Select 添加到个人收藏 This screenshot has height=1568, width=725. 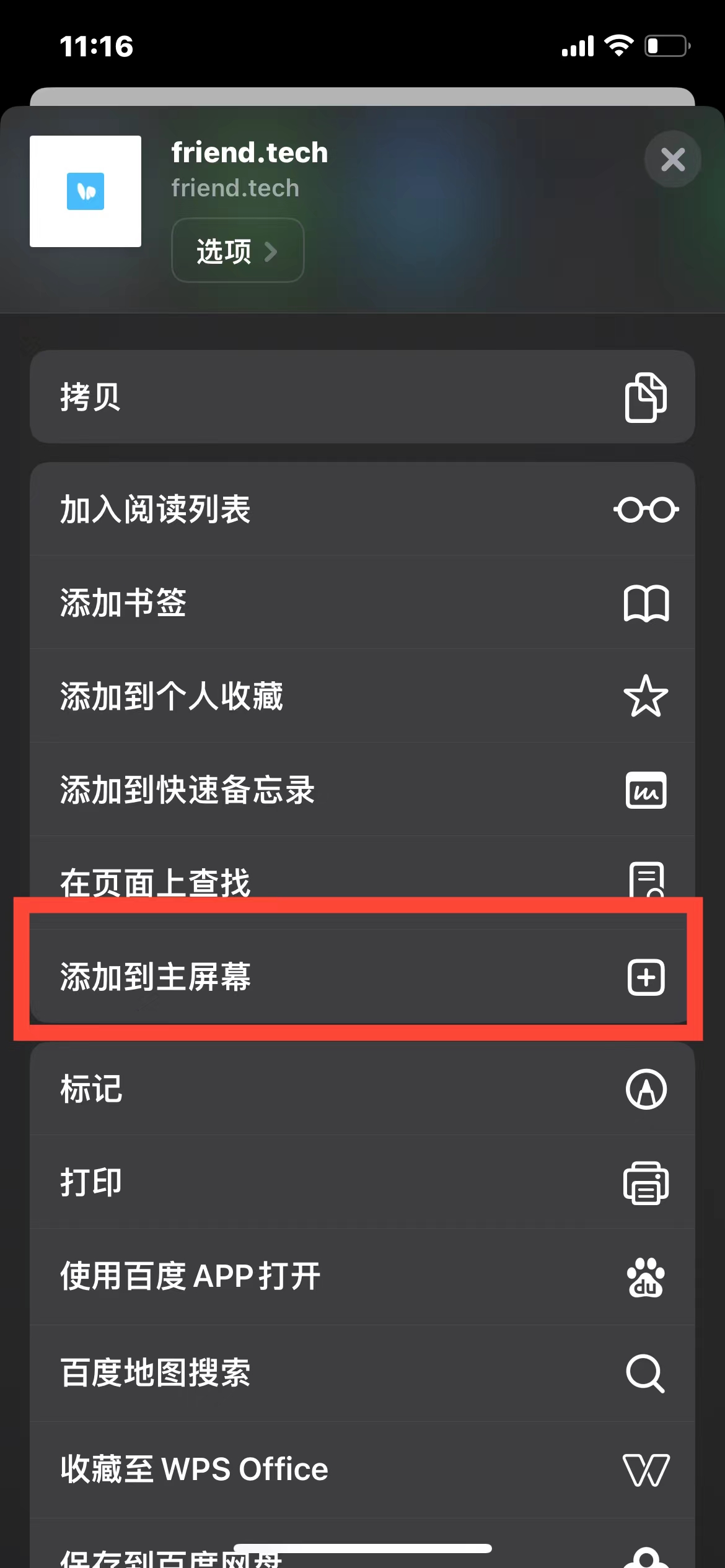(x=362, y=696)
